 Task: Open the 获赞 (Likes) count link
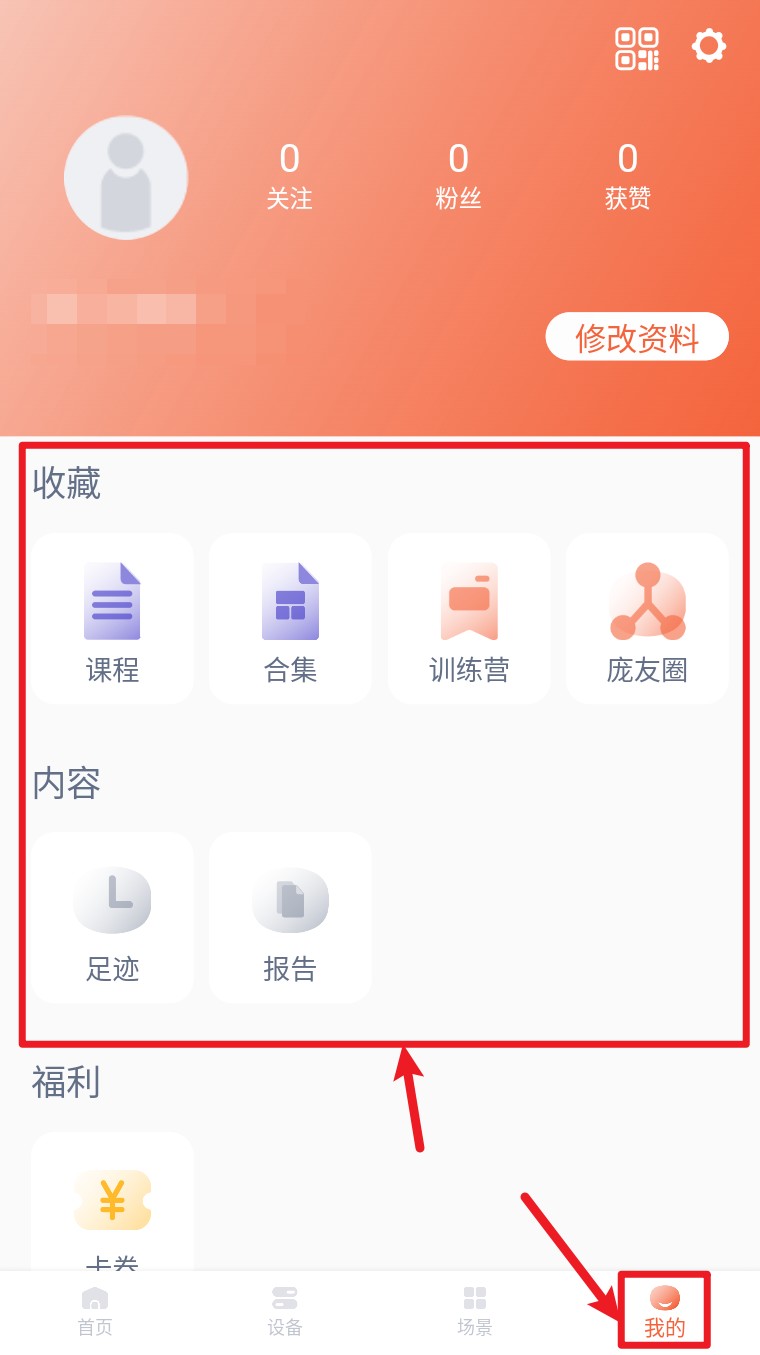[x=627, y=178]
